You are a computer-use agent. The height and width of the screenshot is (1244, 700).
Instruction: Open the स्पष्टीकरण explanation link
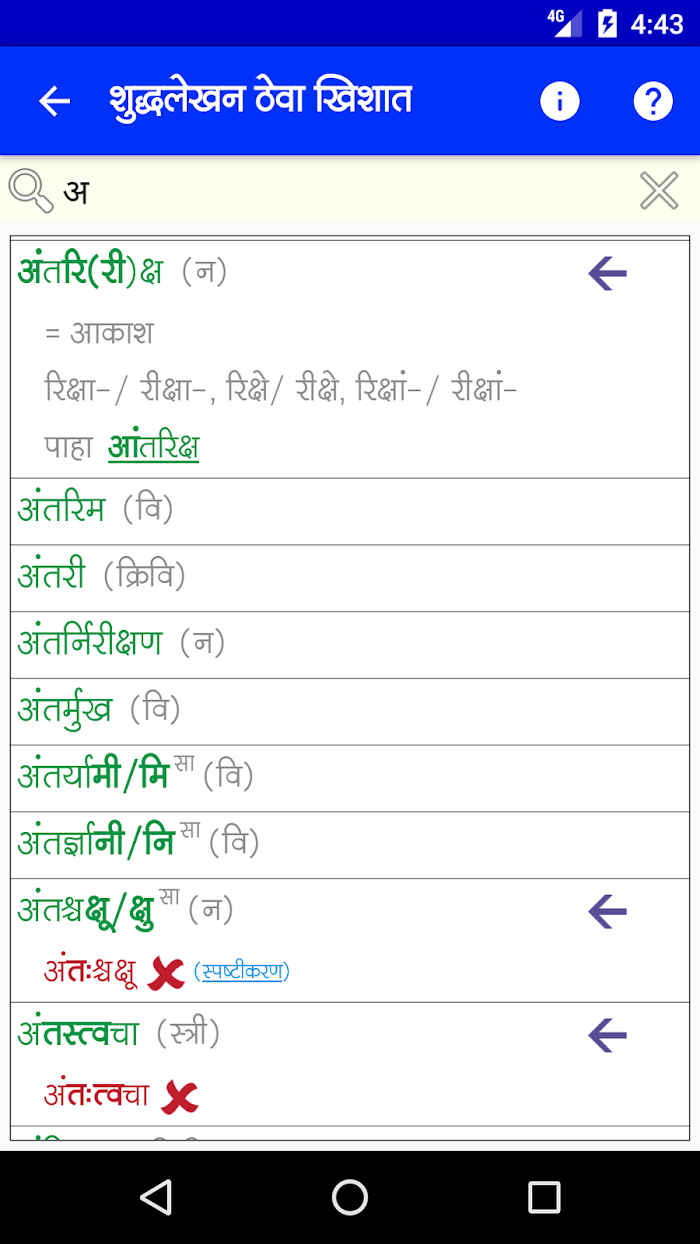[241, 971]
